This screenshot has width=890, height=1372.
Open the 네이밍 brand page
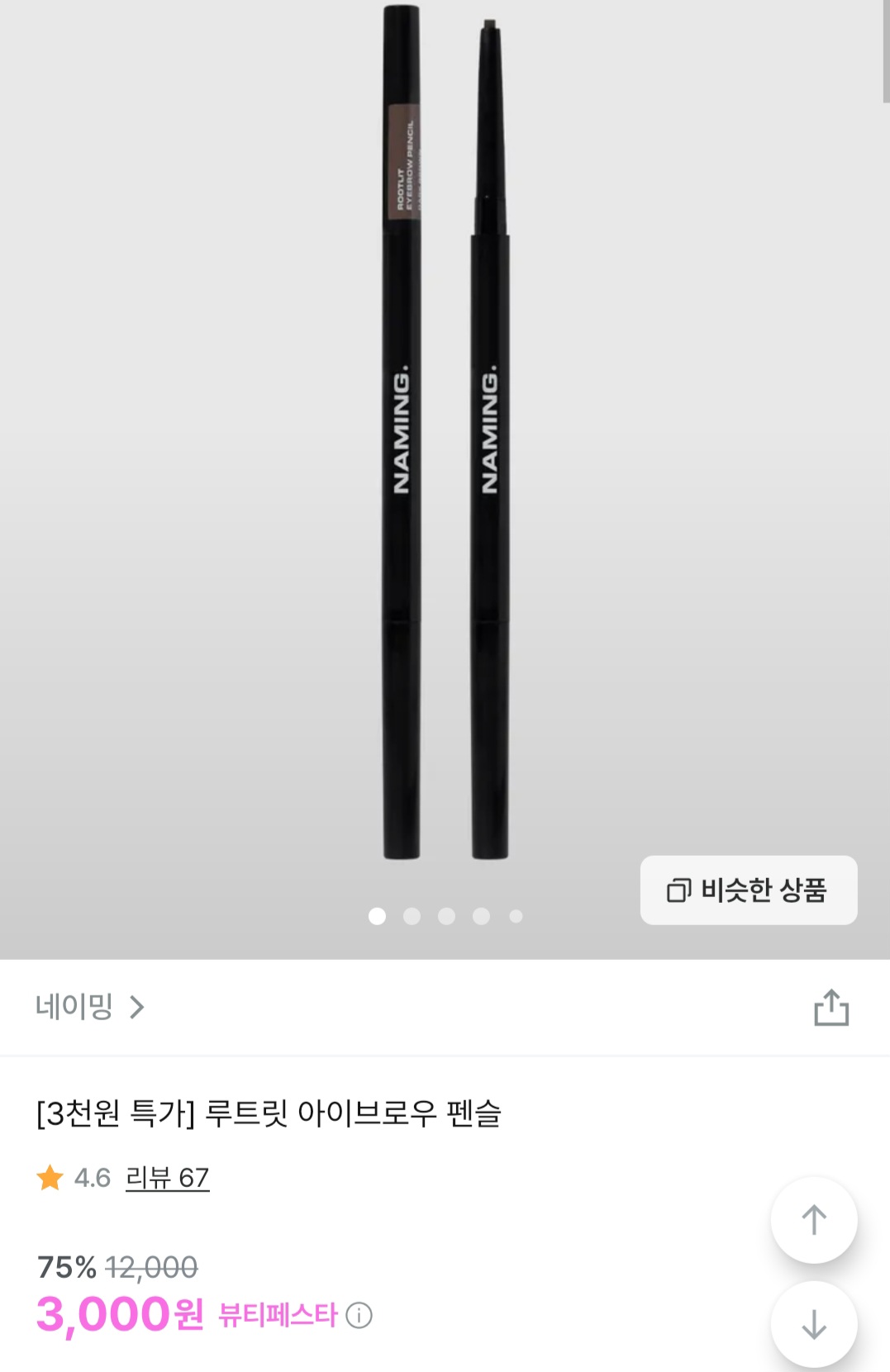pyautogui.click(x=89, y=1007)
